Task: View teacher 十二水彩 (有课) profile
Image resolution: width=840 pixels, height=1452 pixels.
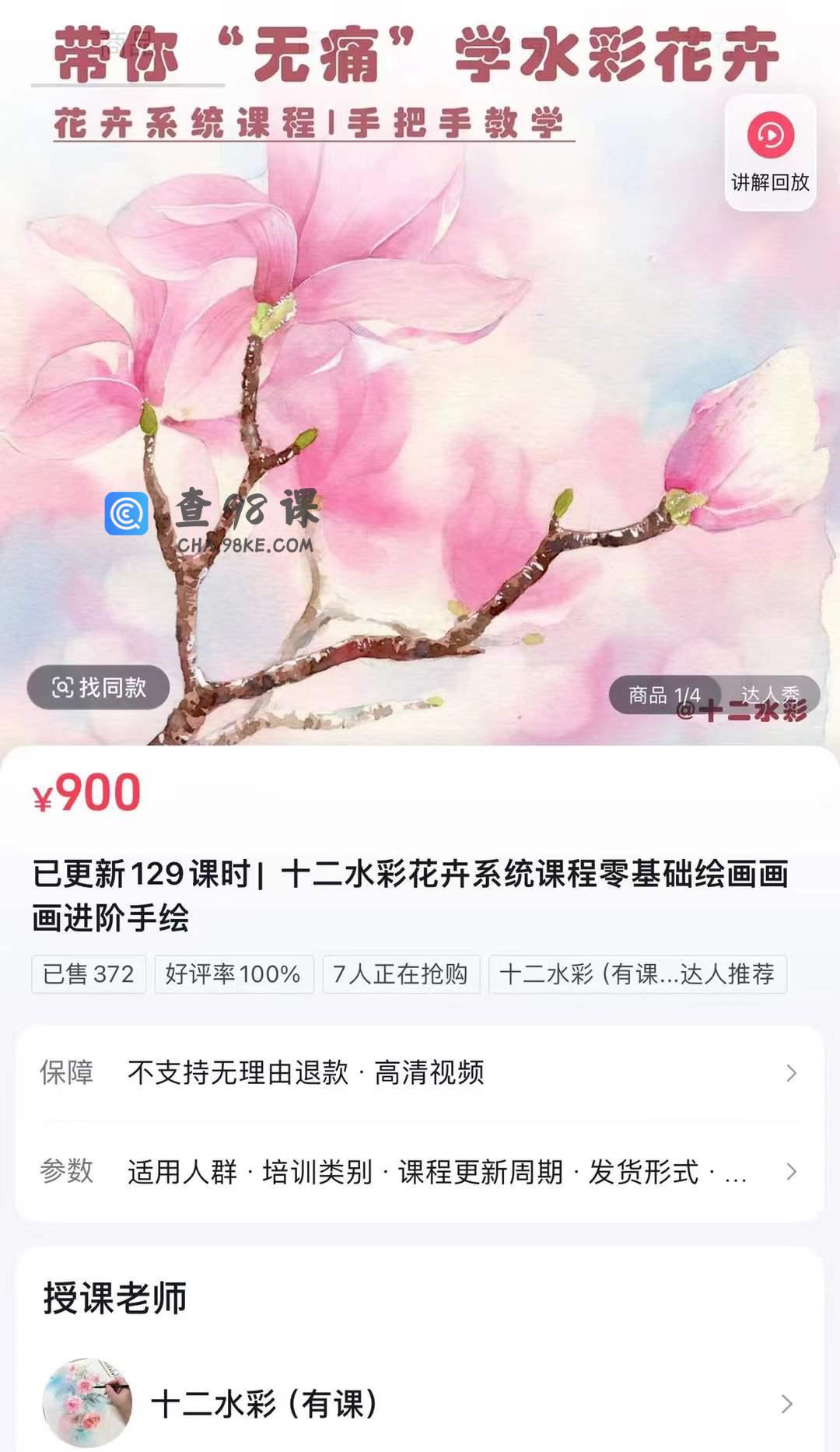Action: tap(420, 1404)
